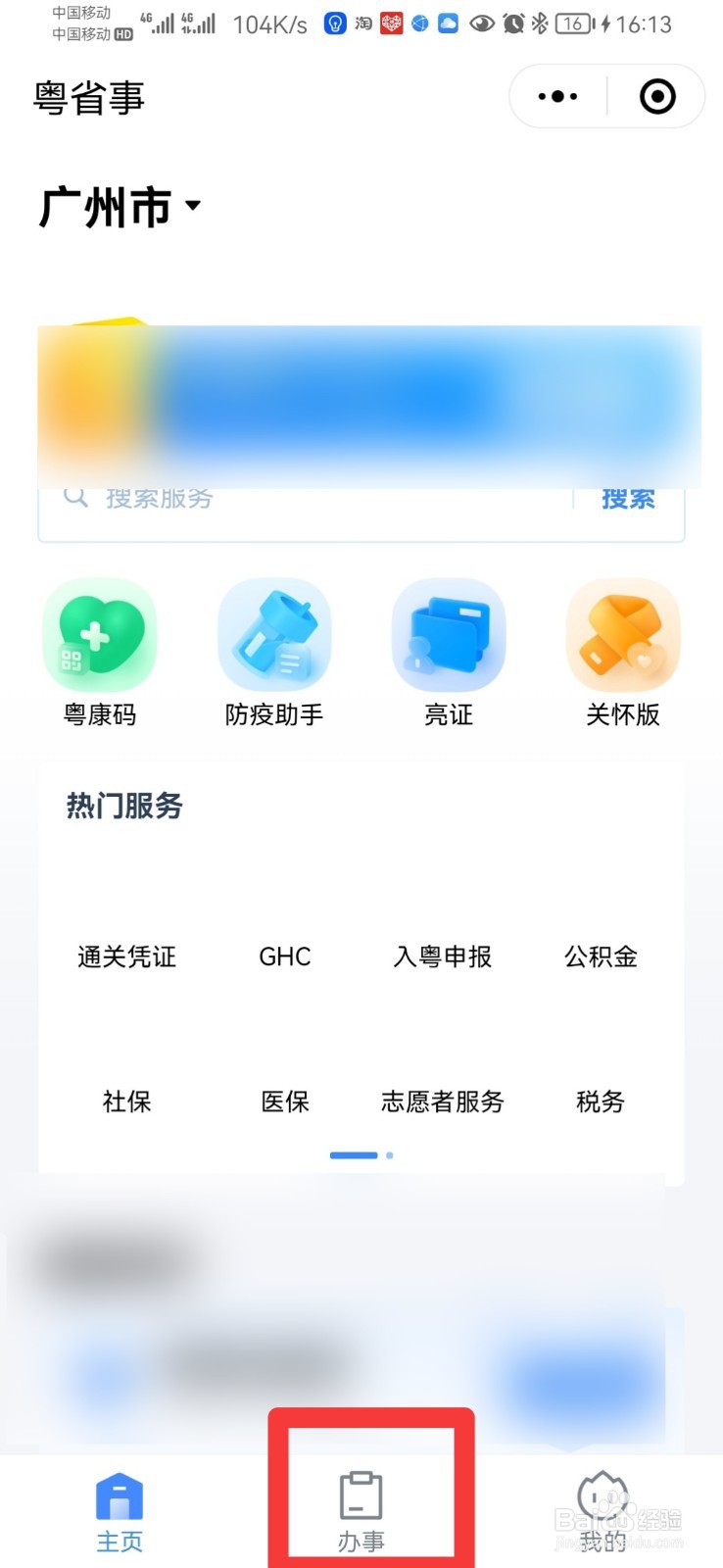This screenshot has width=723, height=1568.
Task: Tap the 主页 home icon
Action: click(120, 1492)
